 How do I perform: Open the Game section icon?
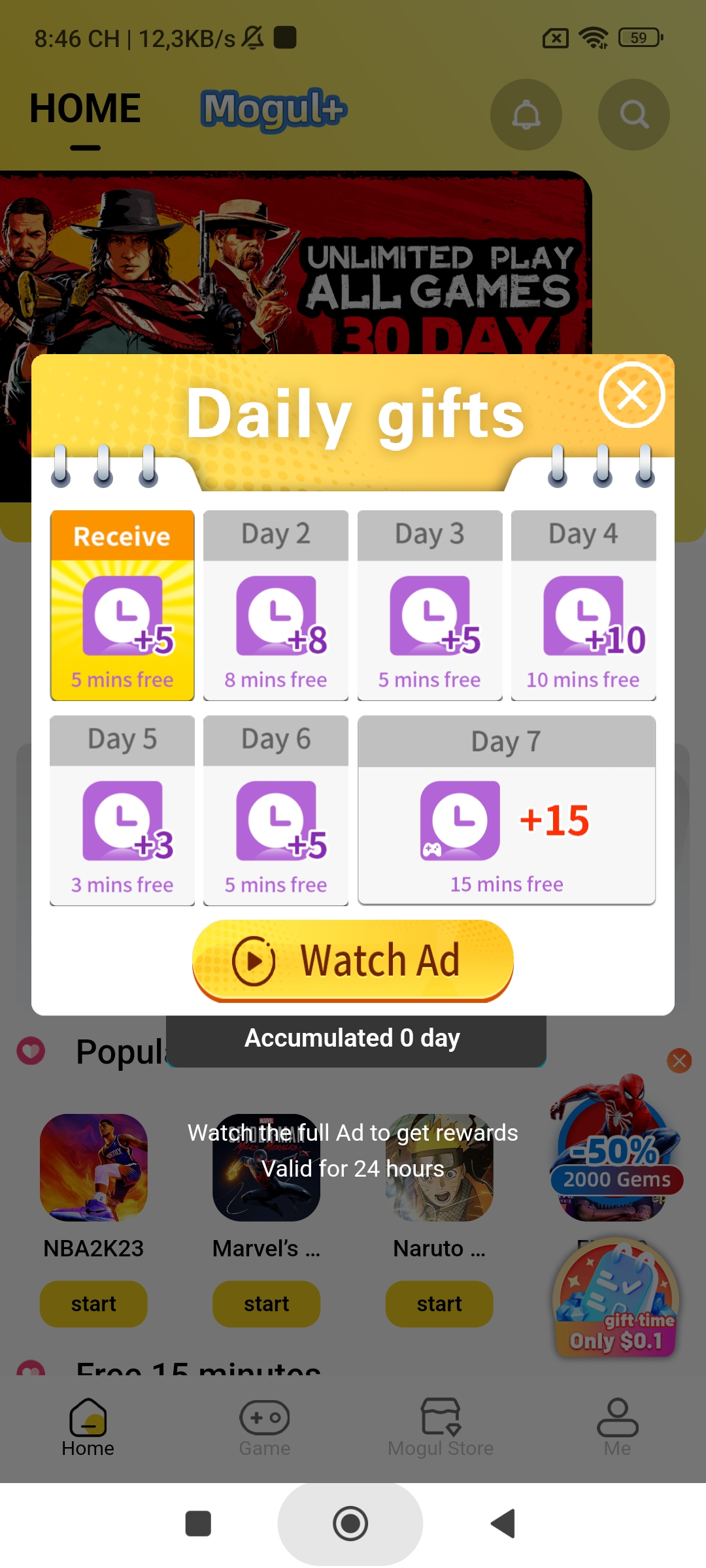pos(264,1418)
